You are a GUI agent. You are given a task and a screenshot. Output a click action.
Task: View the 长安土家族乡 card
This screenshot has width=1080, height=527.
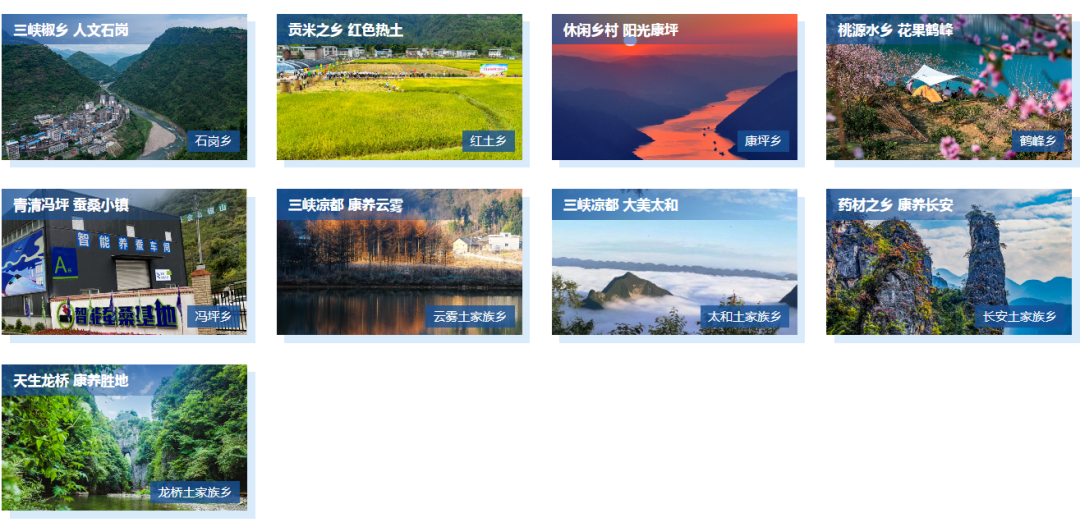[948, 262]
